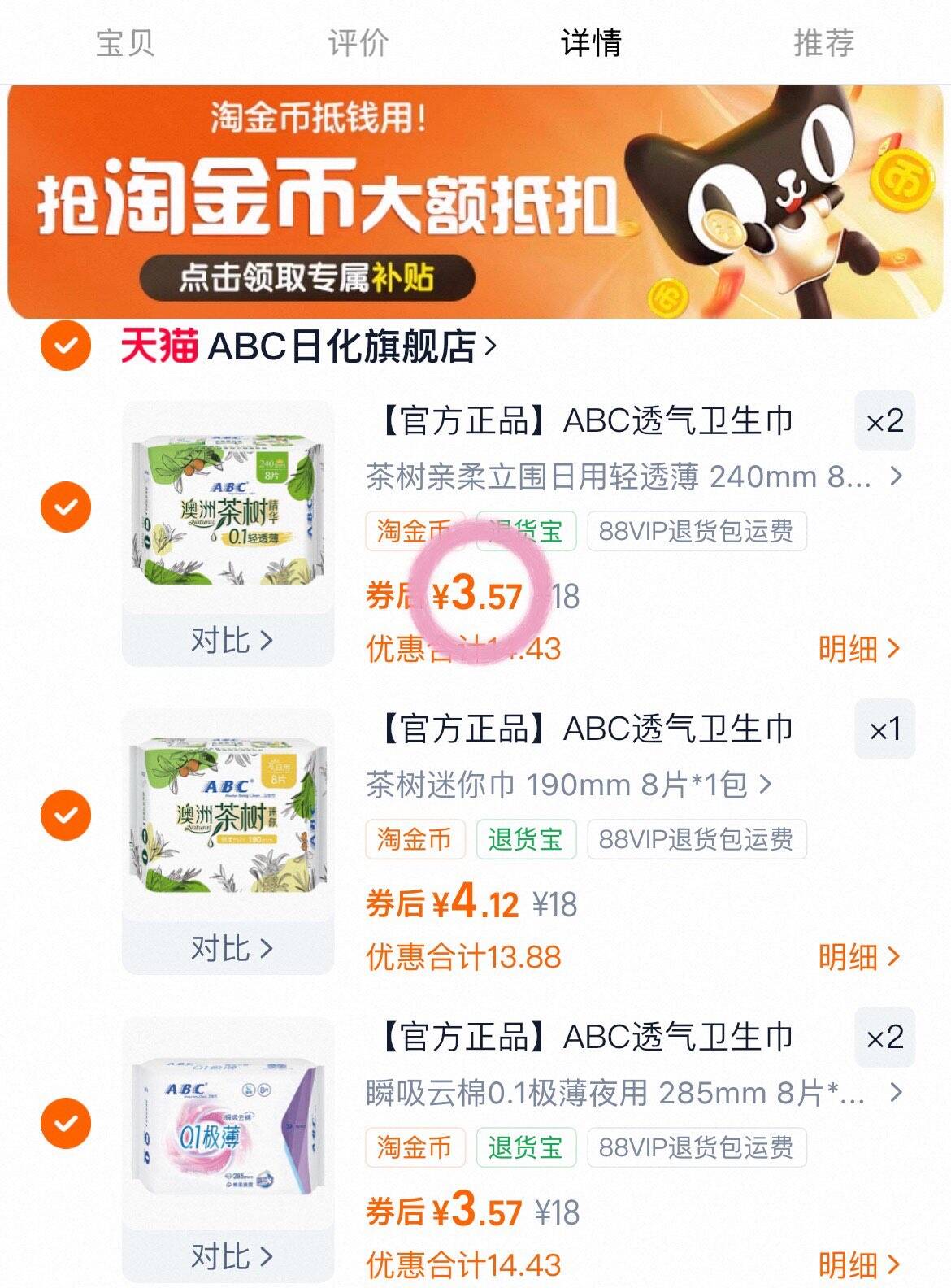Go to the 推荐 tab
The image size is (951, 1288).
point(823,42)
